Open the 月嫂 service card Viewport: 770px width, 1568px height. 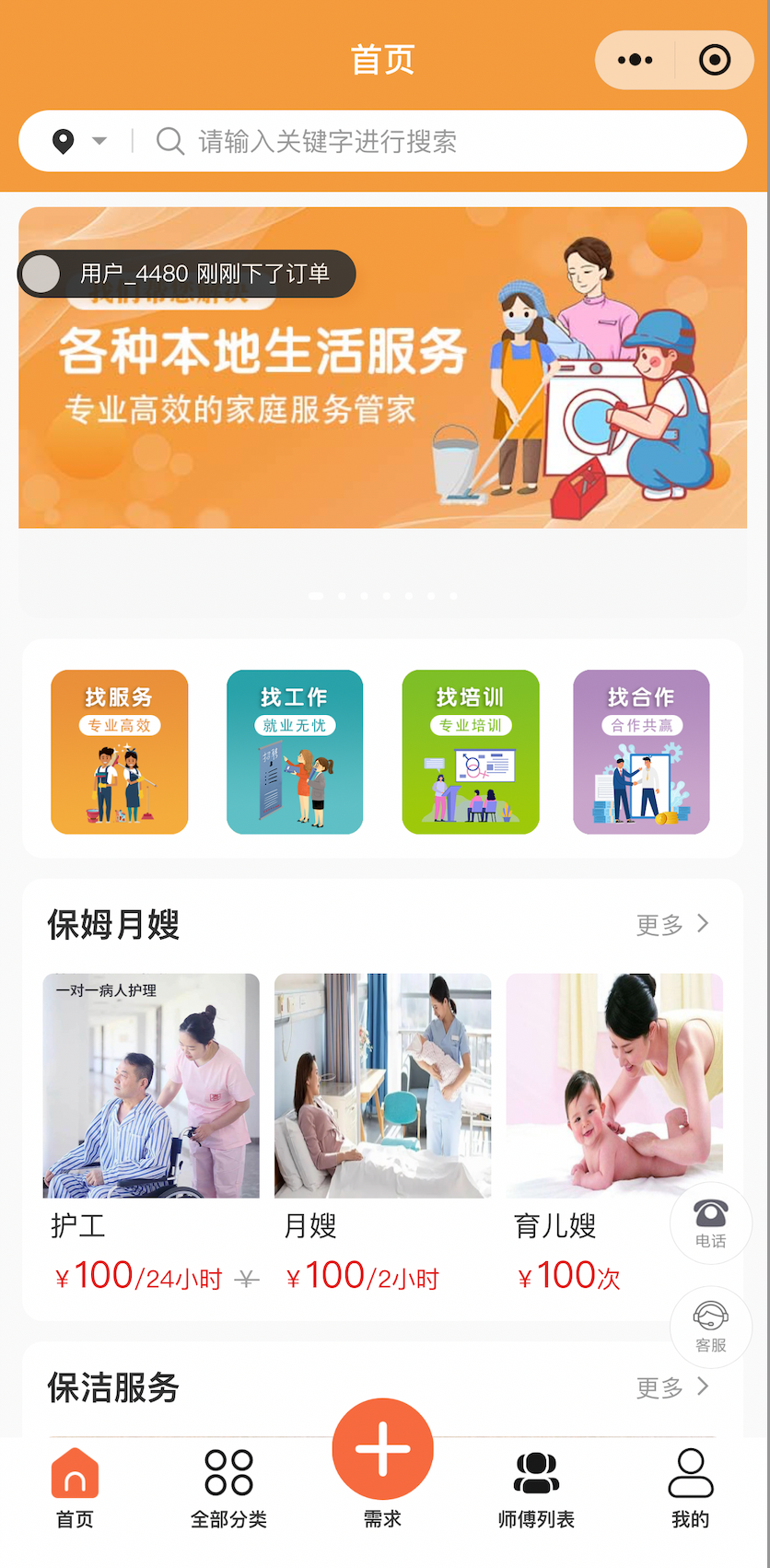(382, 1133)
